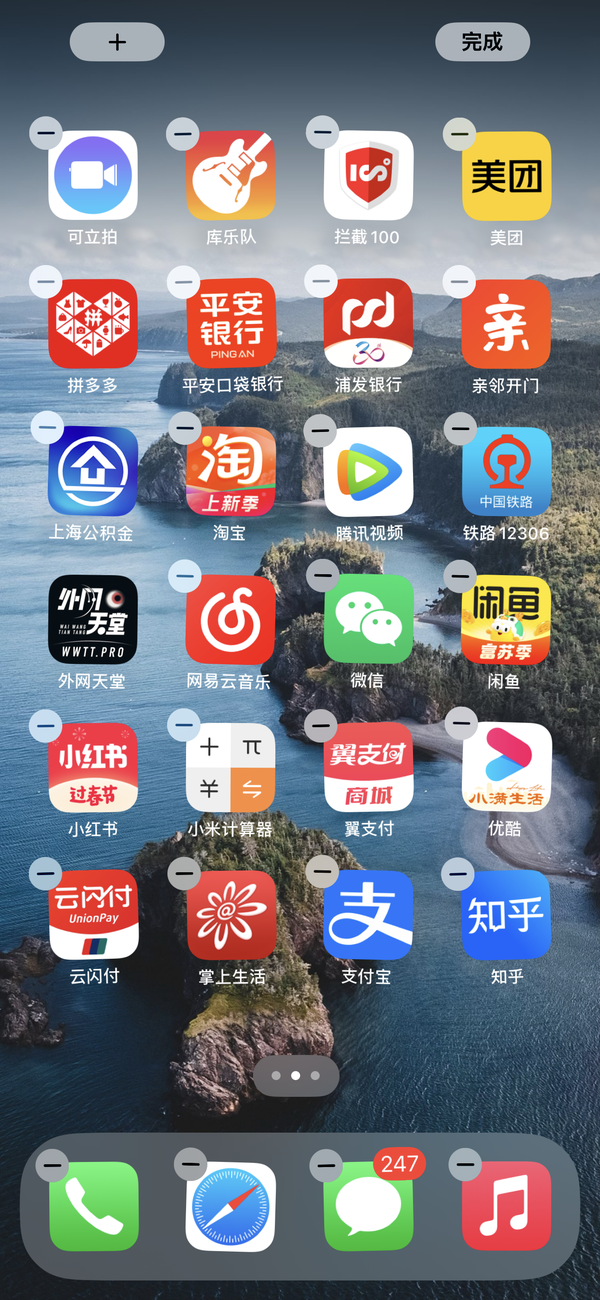Open the 淘宝 app icon
This screenshot has height=1300, width=600.
(231, 471)
